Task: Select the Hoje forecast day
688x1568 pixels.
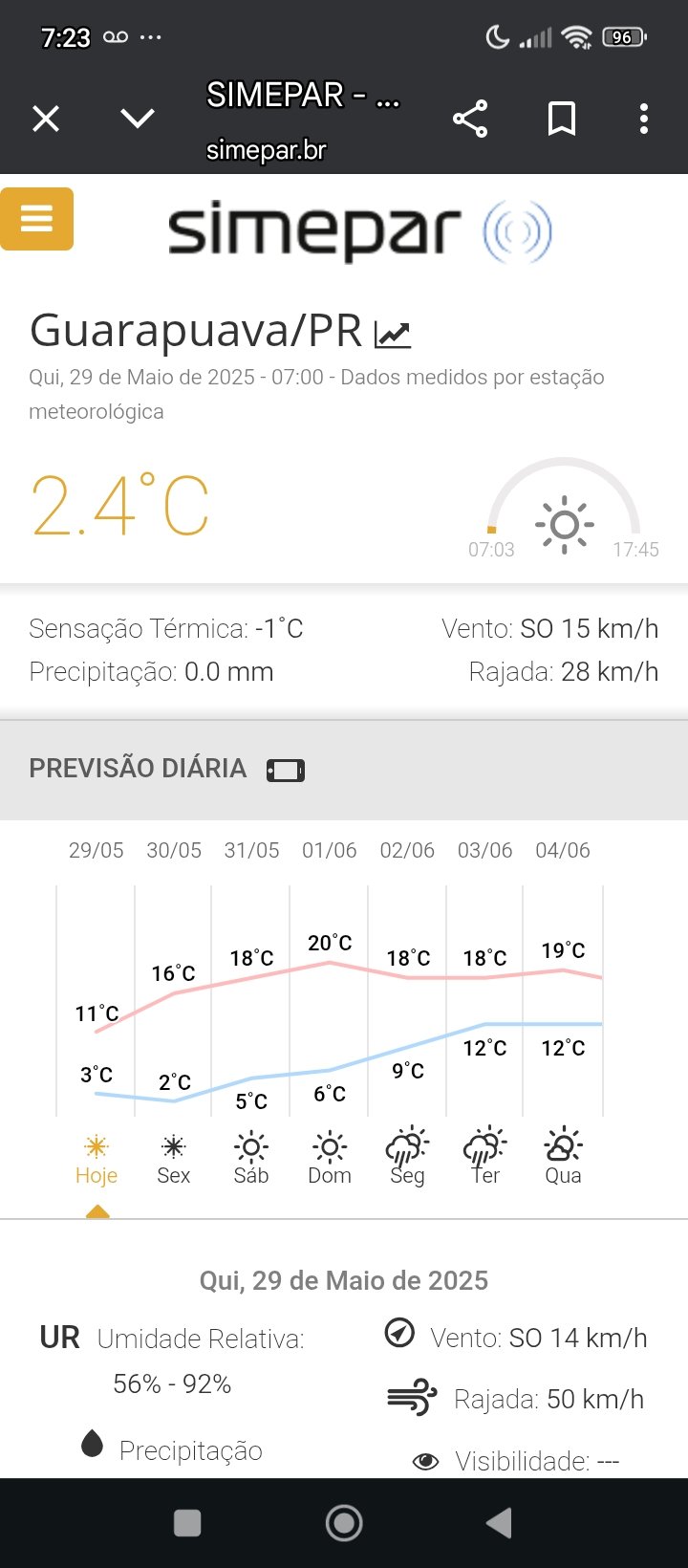Action: tap(97, 1160)
